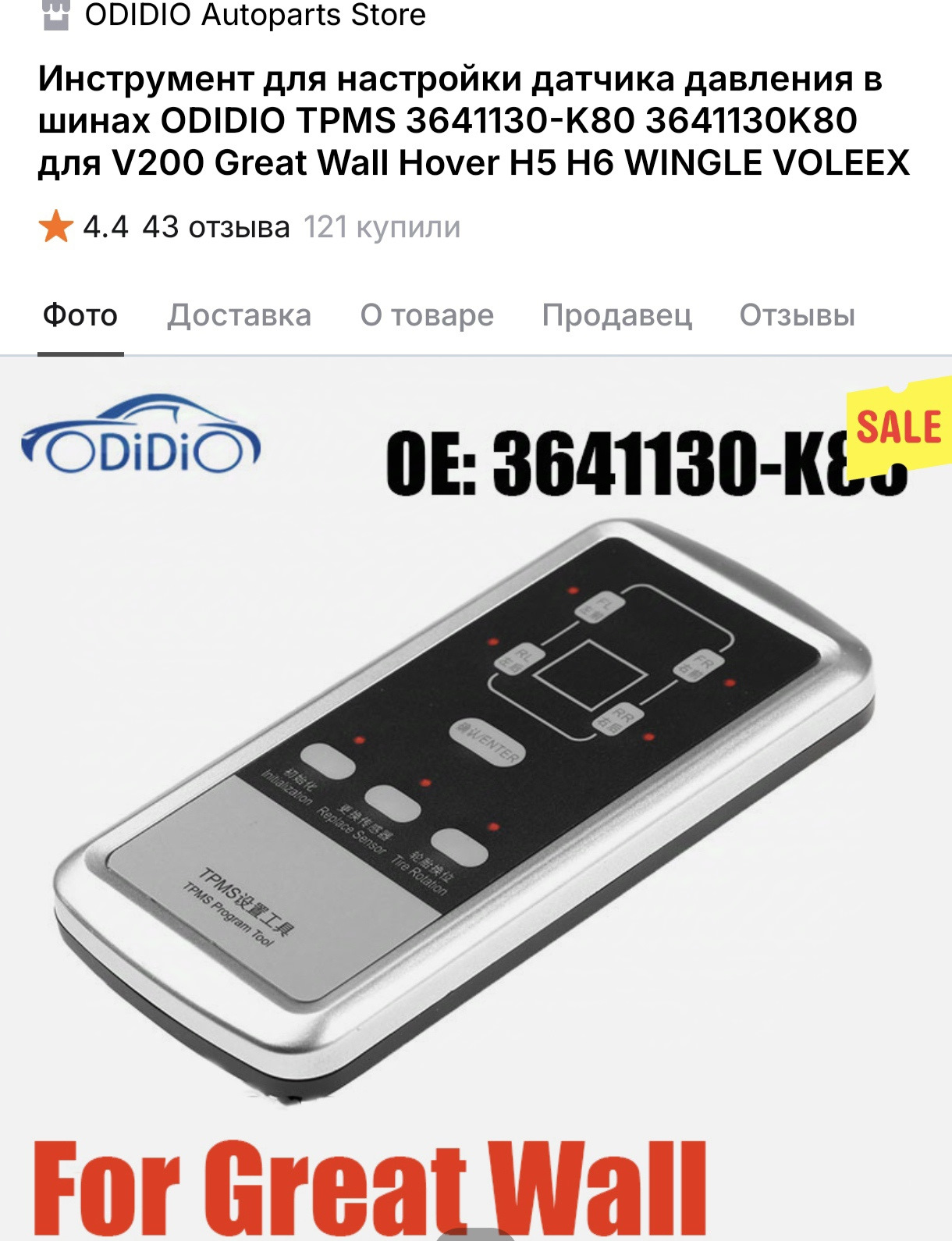This screenshot has height=1241, width=952.
Task: Open the ODIDIO Autoparts Store page
Action: point(254,16)
